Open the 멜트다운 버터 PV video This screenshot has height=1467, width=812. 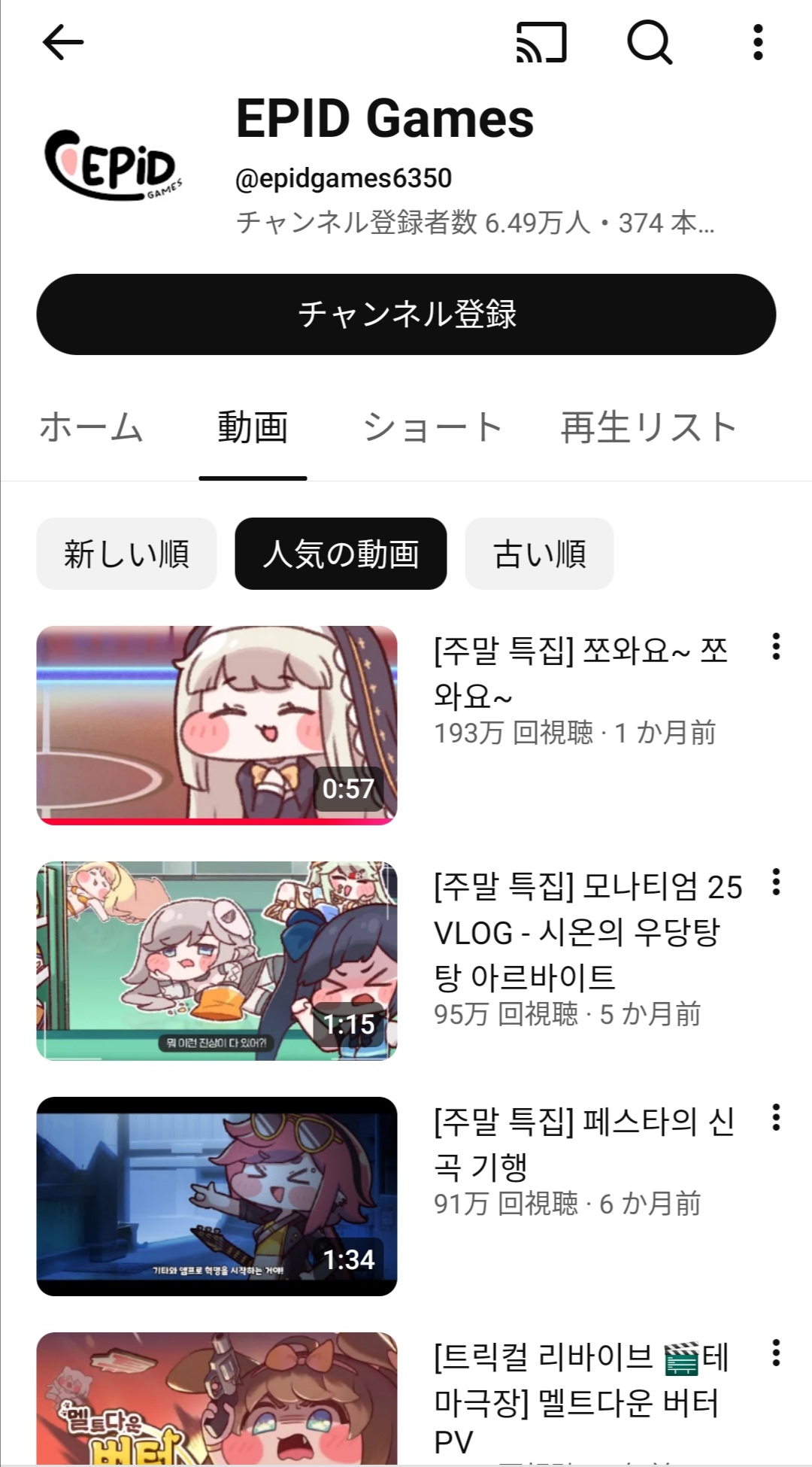217,1399
